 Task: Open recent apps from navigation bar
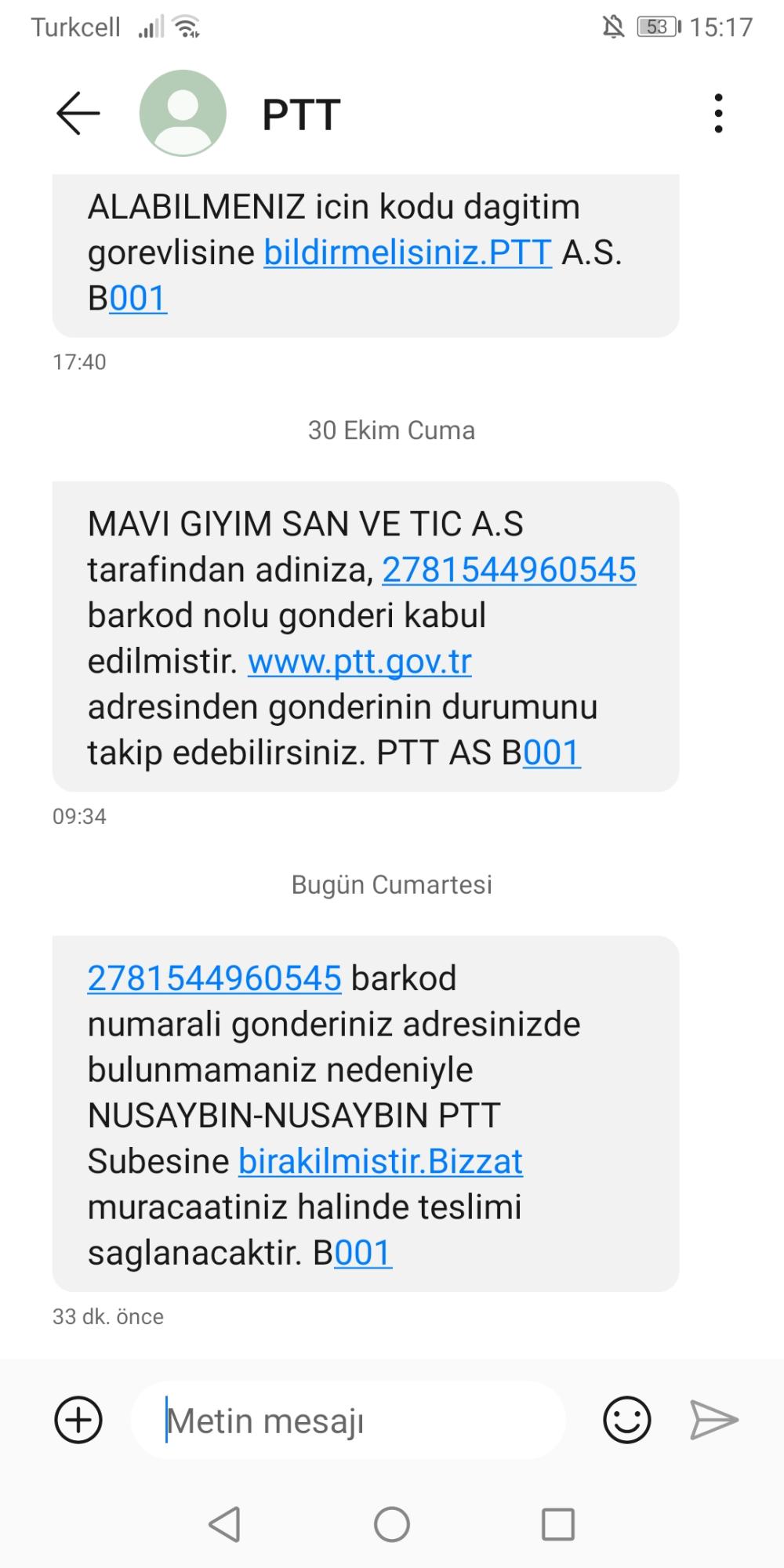(558, 1525)
